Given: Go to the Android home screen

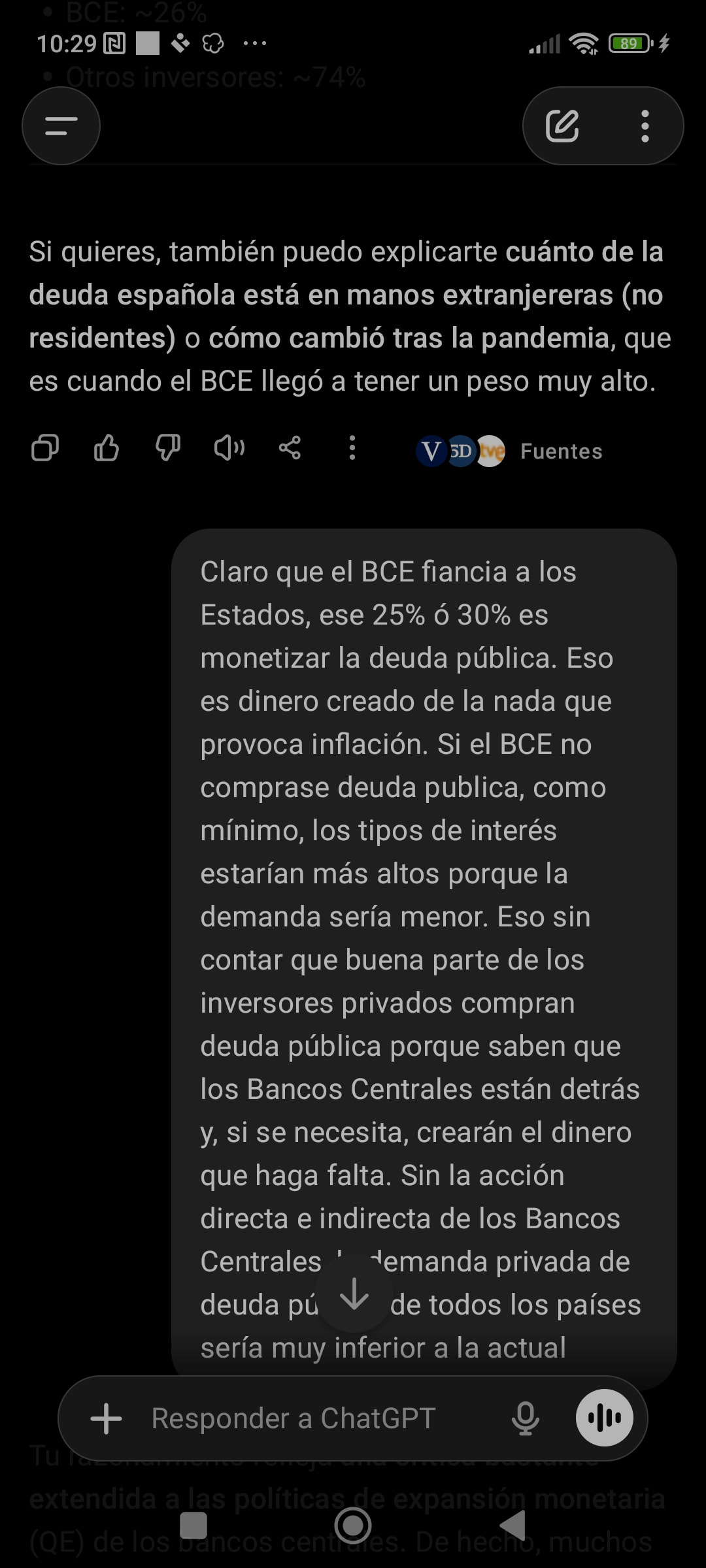Looking at the screenshot, I should [353, 1526].
